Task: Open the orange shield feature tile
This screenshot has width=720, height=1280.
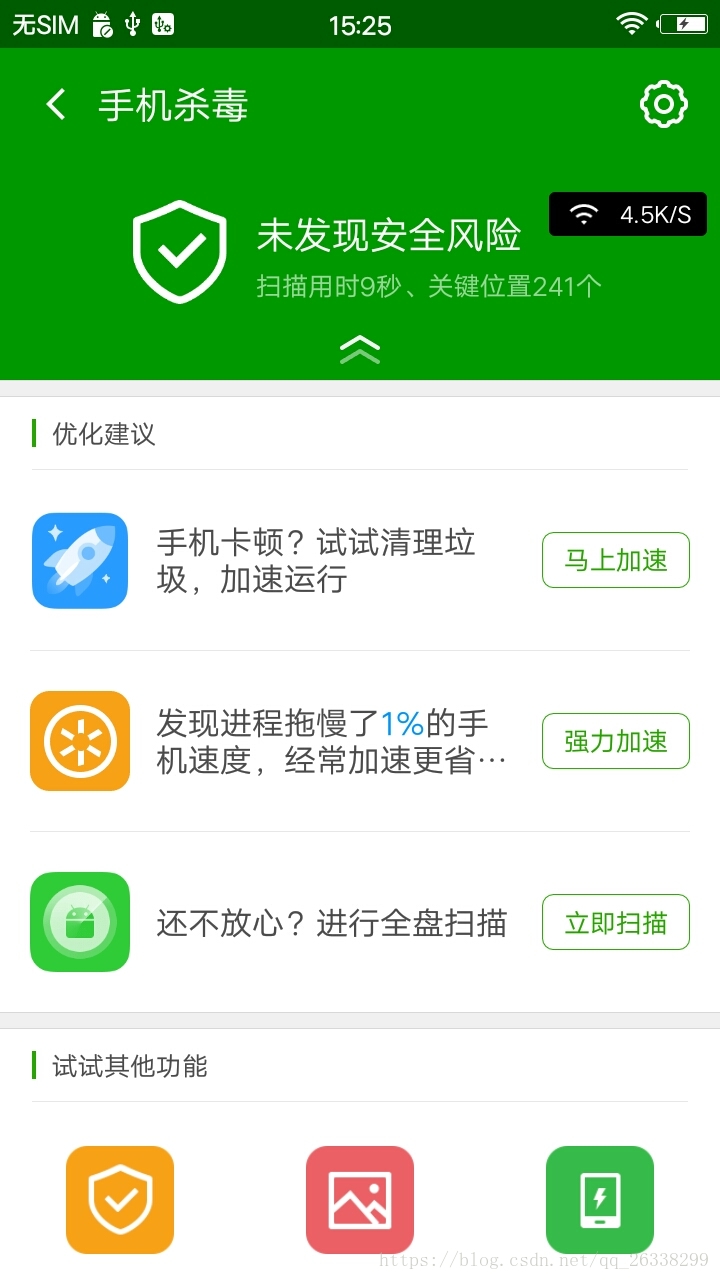Action: click(x=120, y=1200)
